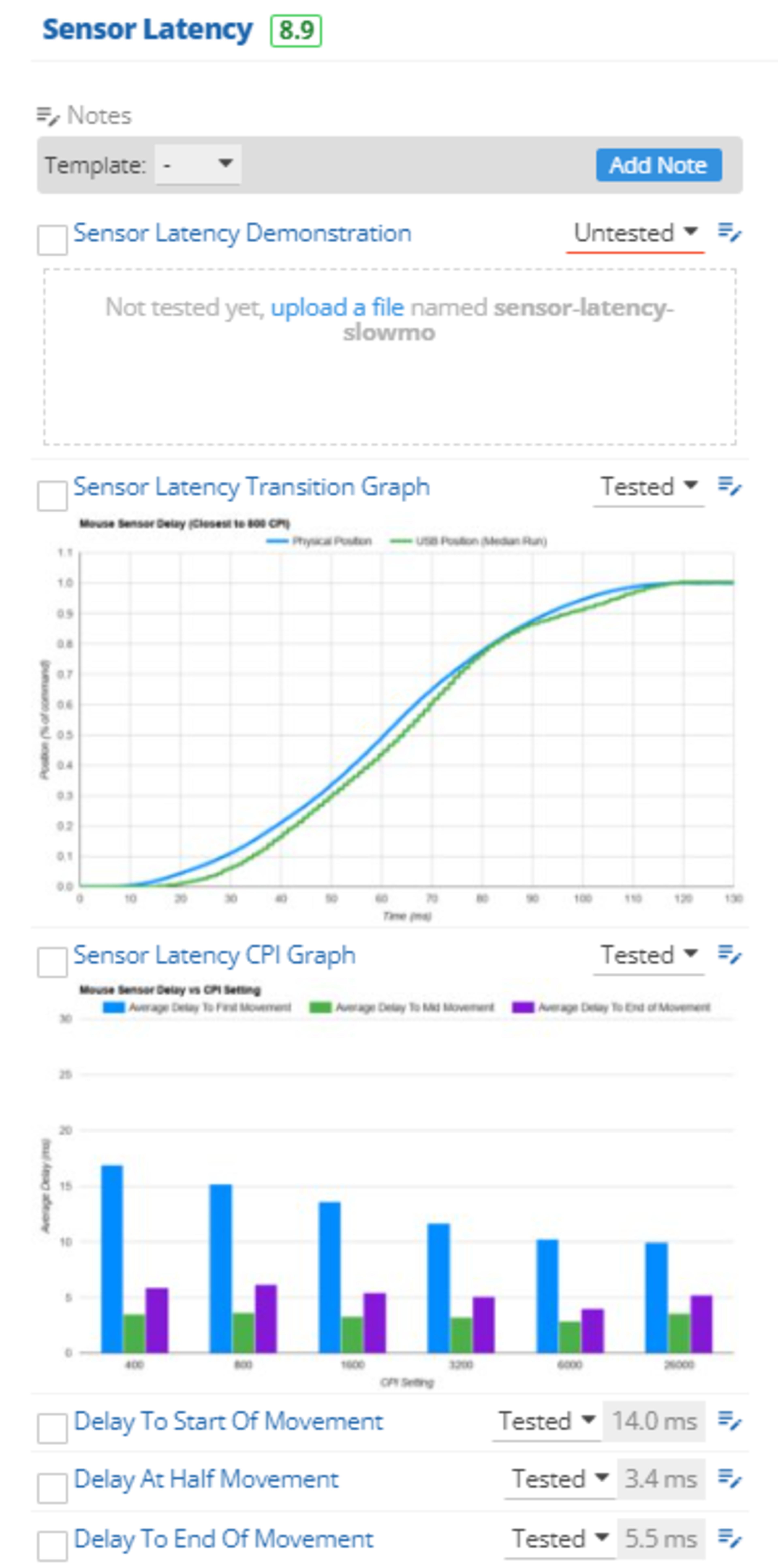Check the Delay To Start Of Movement checkbox
This screenshot has width=778, height=1568.
[x=52, y=1429]
